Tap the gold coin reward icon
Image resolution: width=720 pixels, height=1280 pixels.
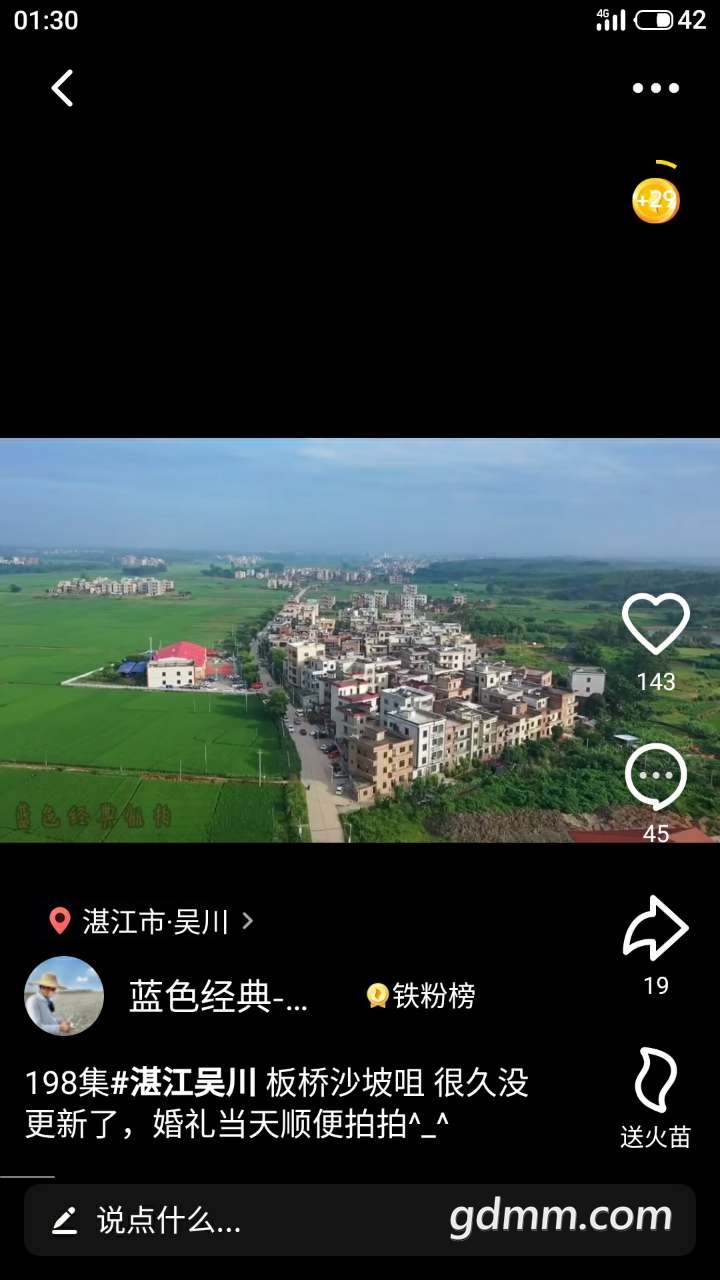(x=656, y=199)
